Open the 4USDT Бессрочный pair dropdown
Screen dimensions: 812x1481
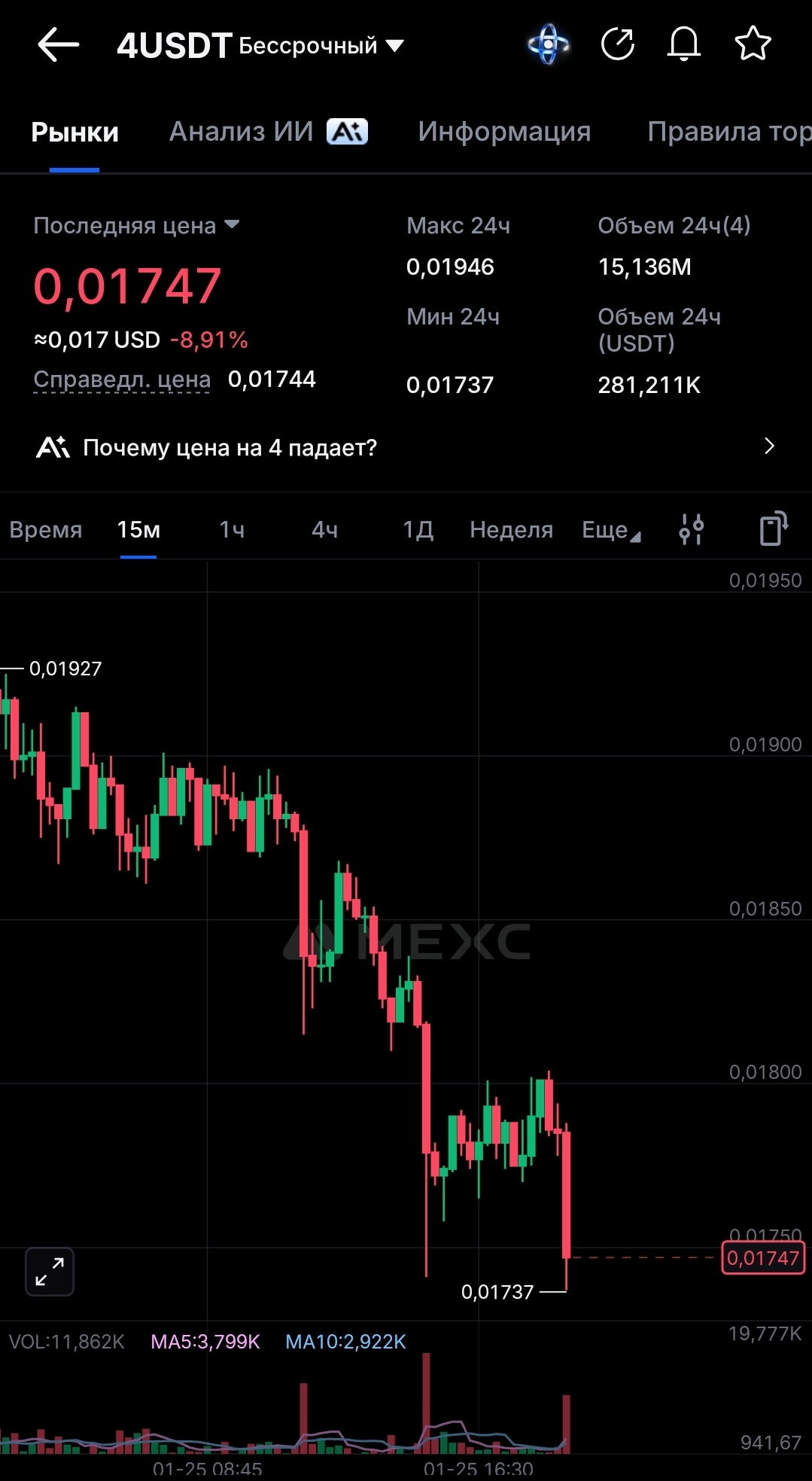click(260, 46)
